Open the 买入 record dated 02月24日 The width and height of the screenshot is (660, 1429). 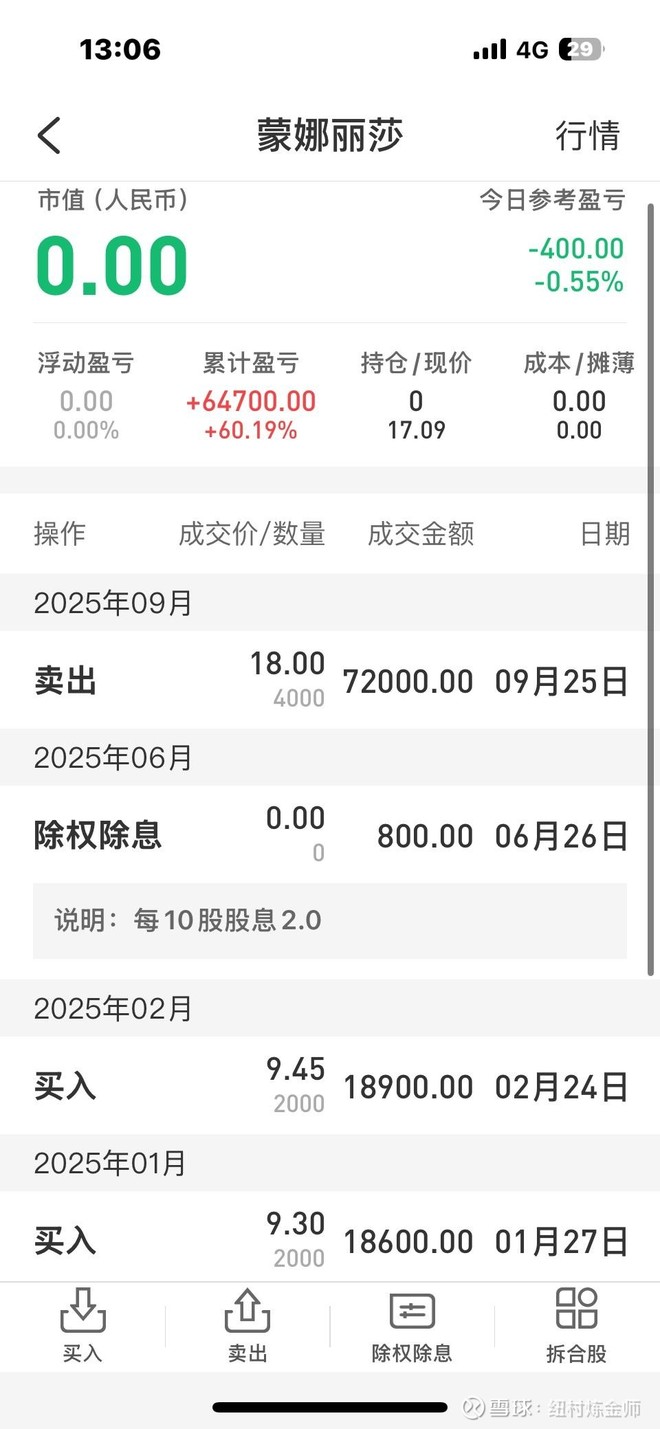(330, 1086)
